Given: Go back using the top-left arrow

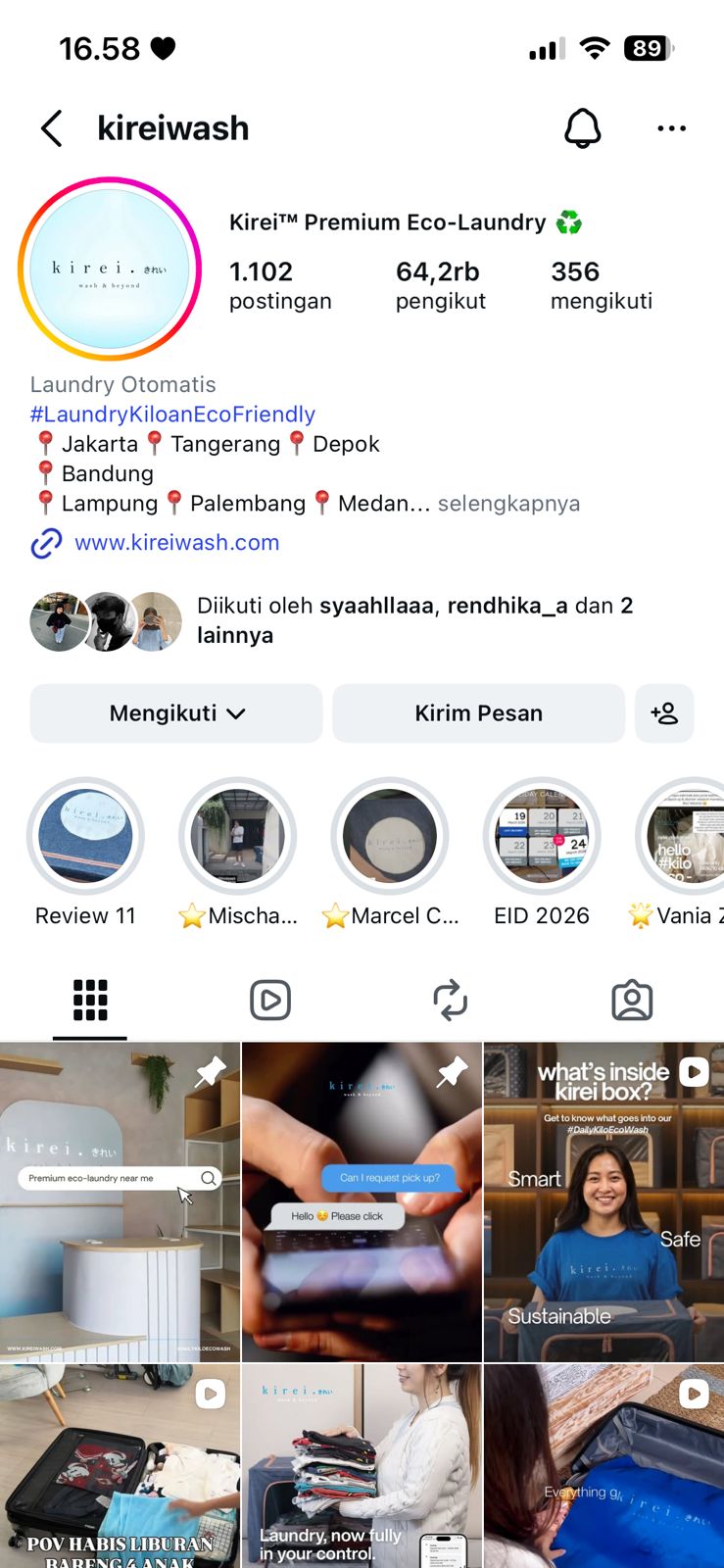Looking at the screenshot, I should [52, 128].
